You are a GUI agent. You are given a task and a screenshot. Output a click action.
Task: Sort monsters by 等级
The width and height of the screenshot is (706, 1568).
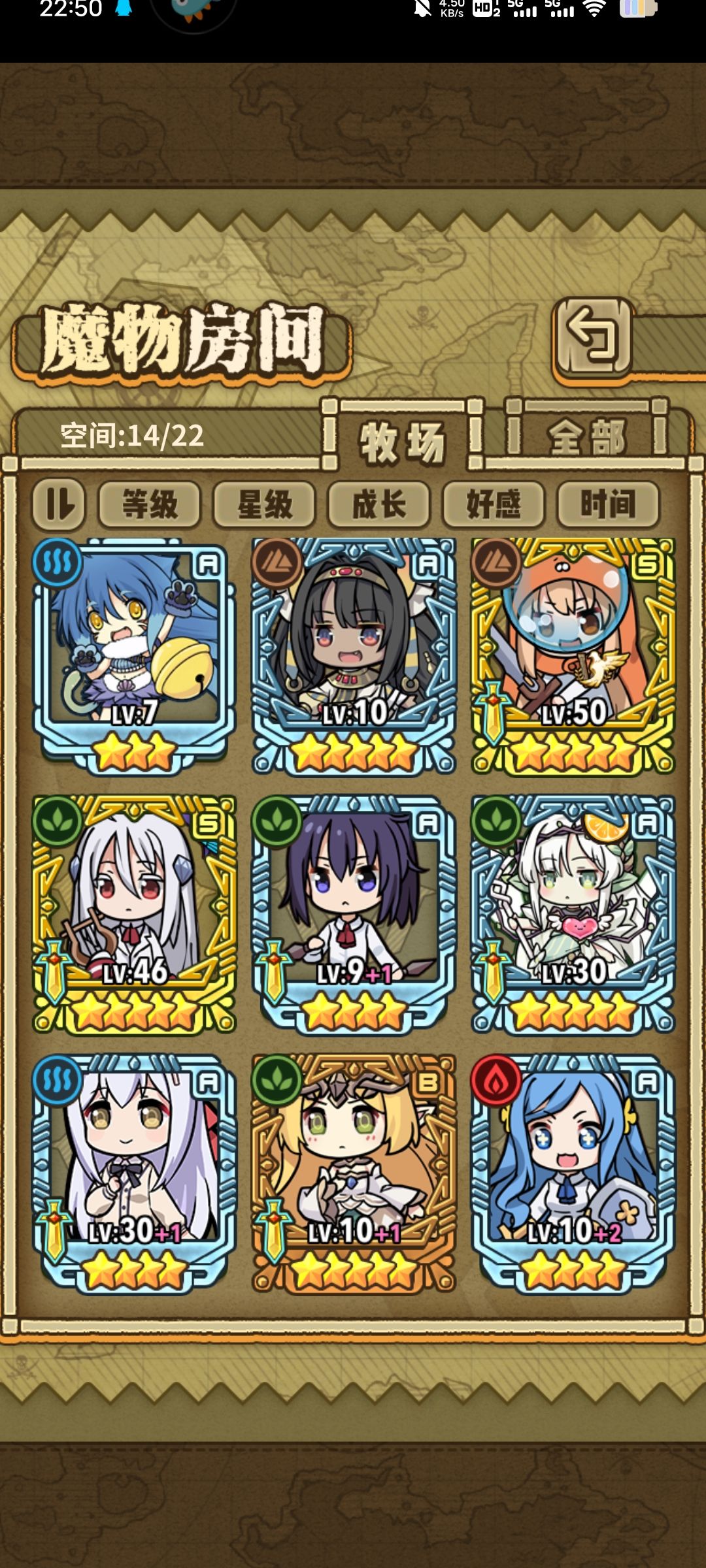[x=150, y=504]
